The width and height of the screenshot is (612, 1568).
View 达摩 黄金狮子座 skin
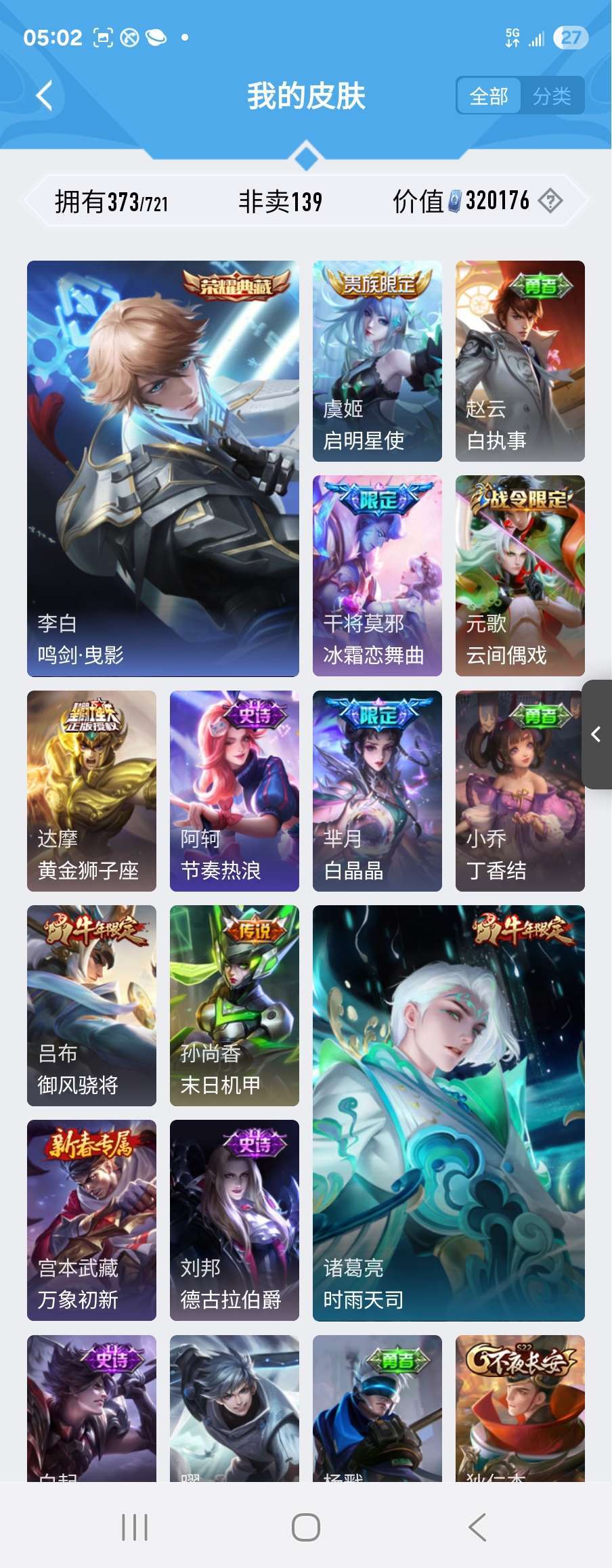[x=91, y=791]
